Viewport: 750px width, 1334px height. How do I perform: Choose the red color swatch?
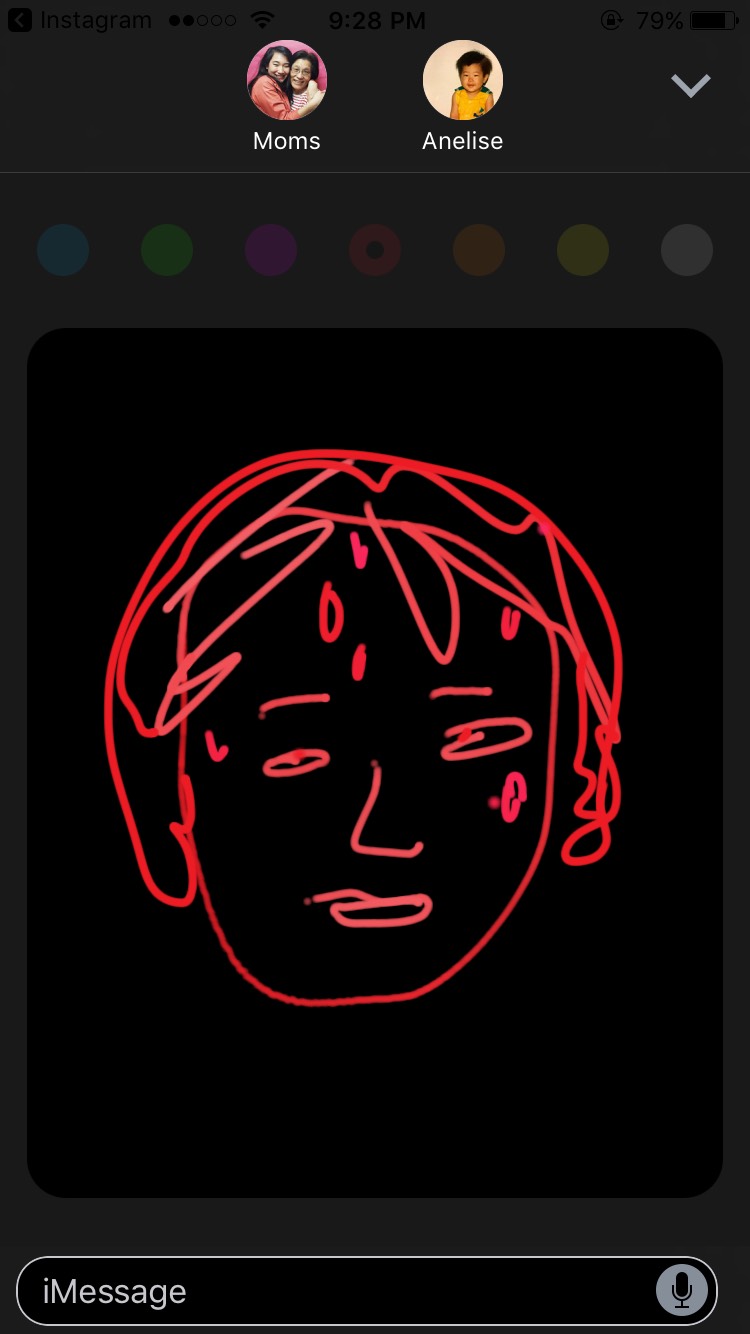(375, 250)
